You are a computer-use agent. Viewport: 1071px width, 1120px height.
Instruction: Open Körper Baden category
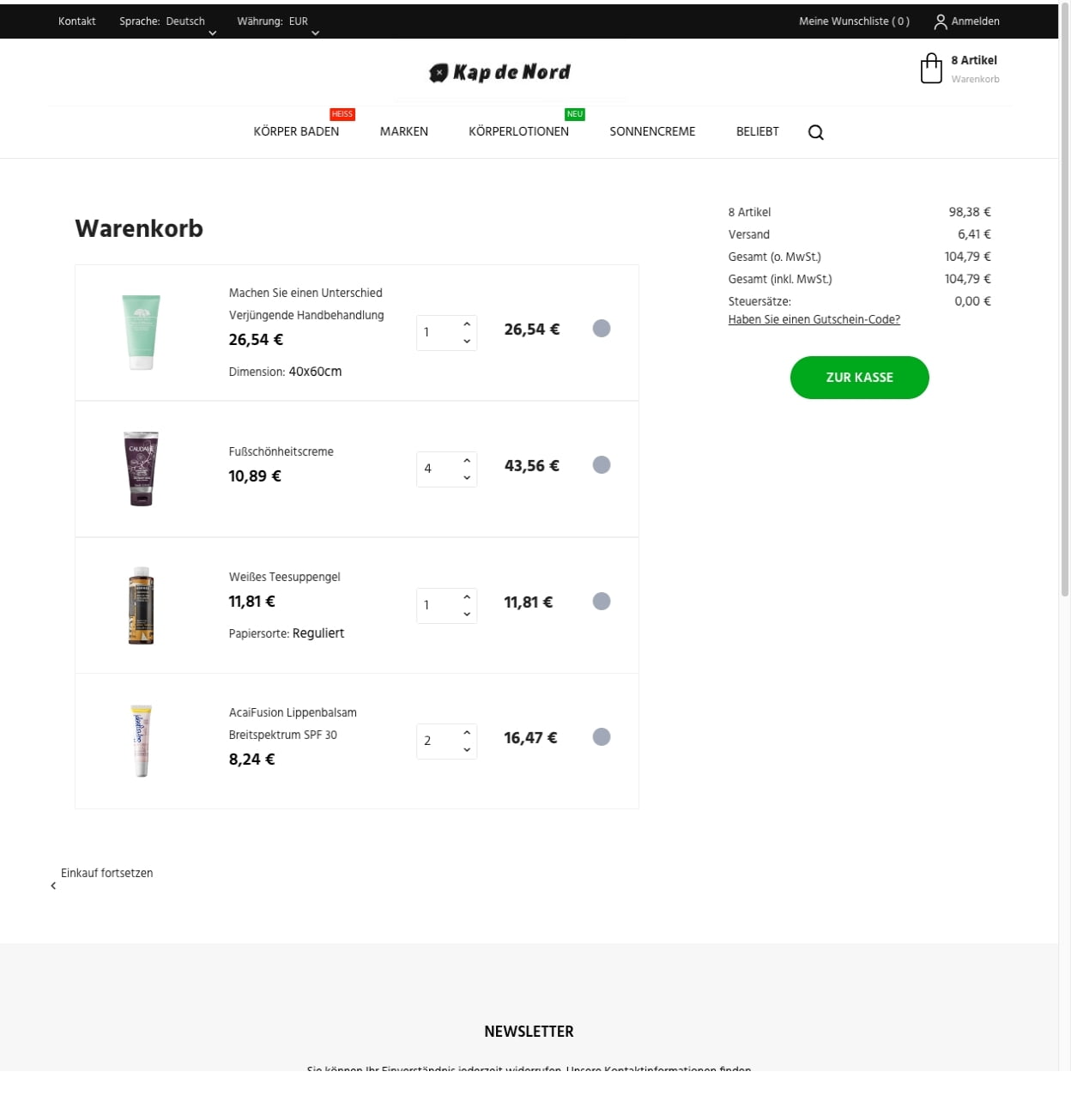point(296,131)
